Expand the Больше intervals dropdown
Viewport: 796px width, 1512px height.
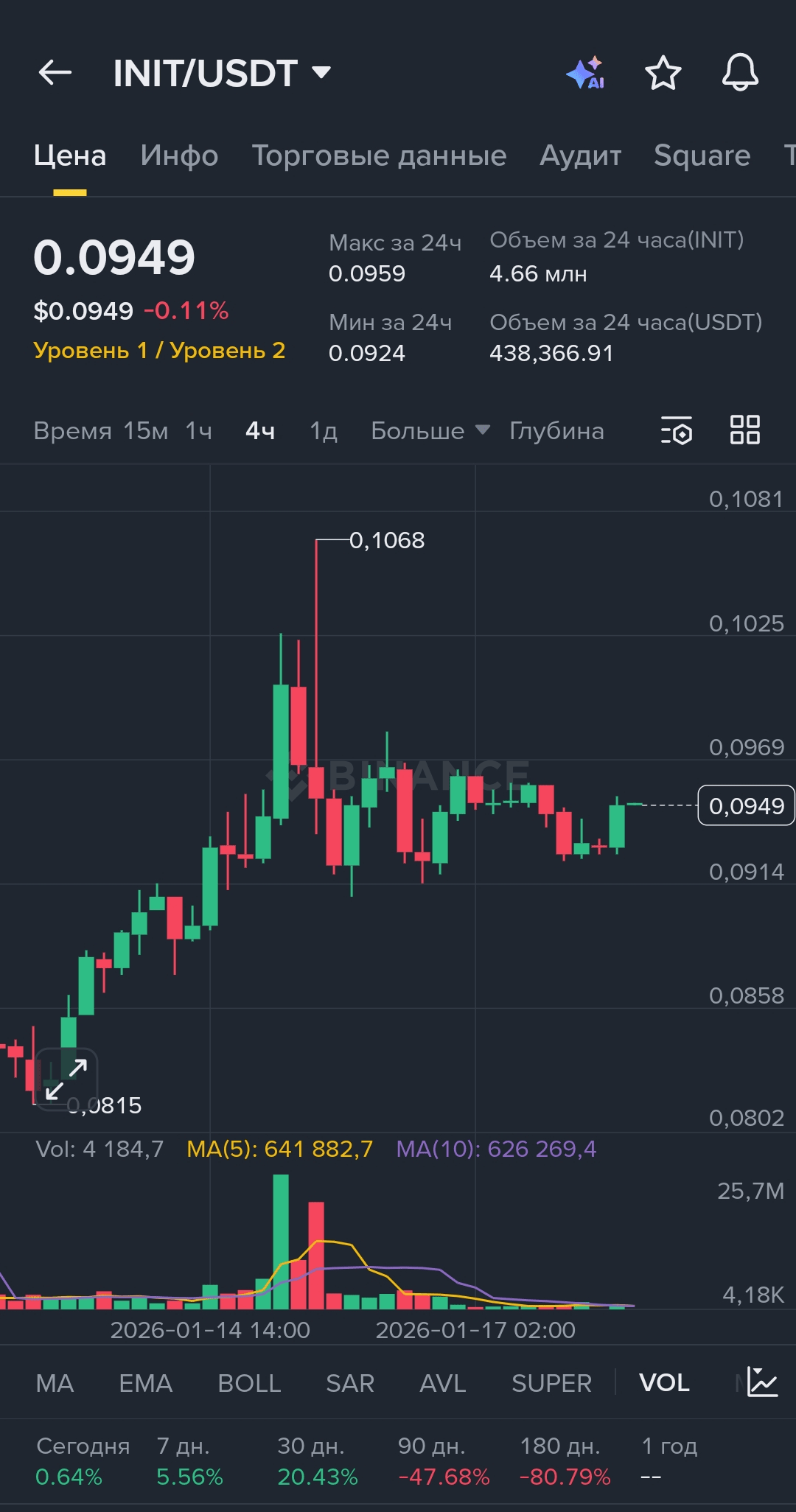coord(430,431)
